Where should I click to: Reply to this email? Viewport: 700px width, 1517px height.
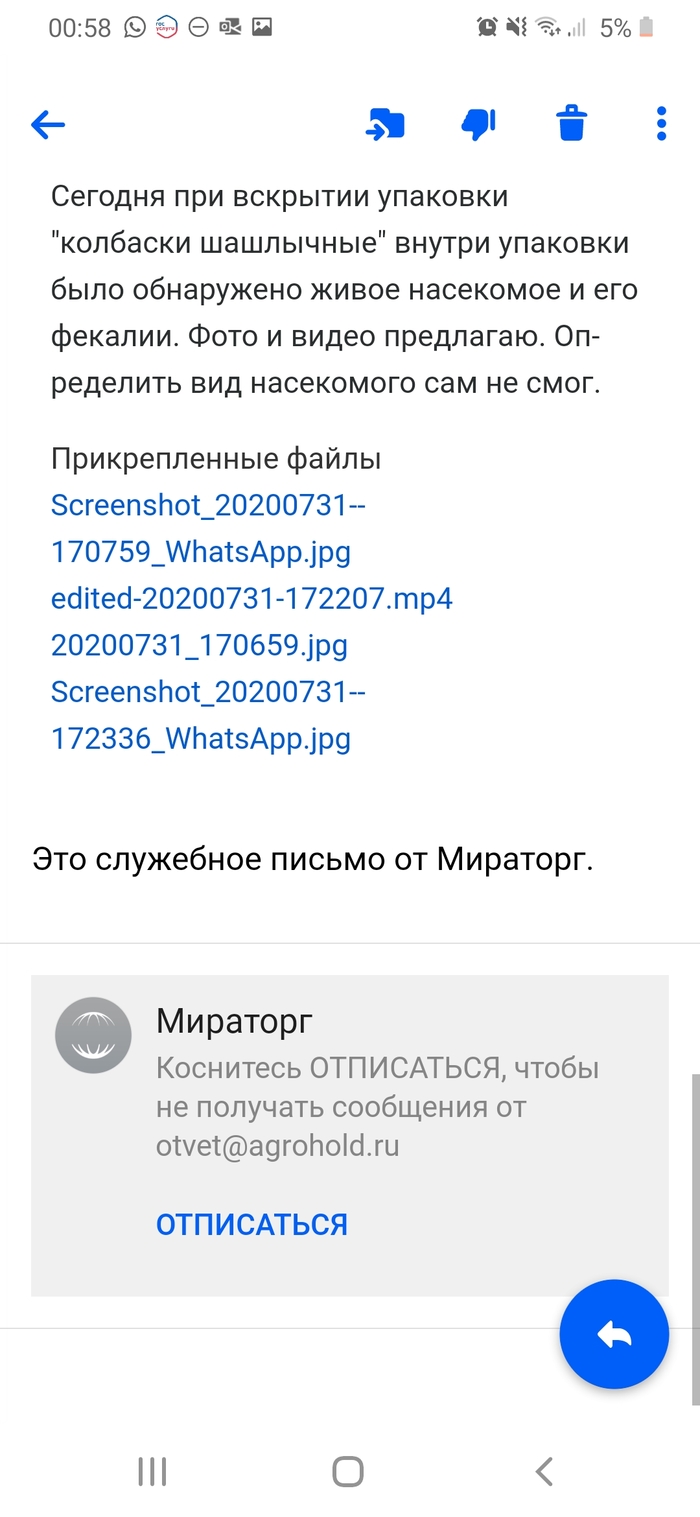pos(613,1334)
